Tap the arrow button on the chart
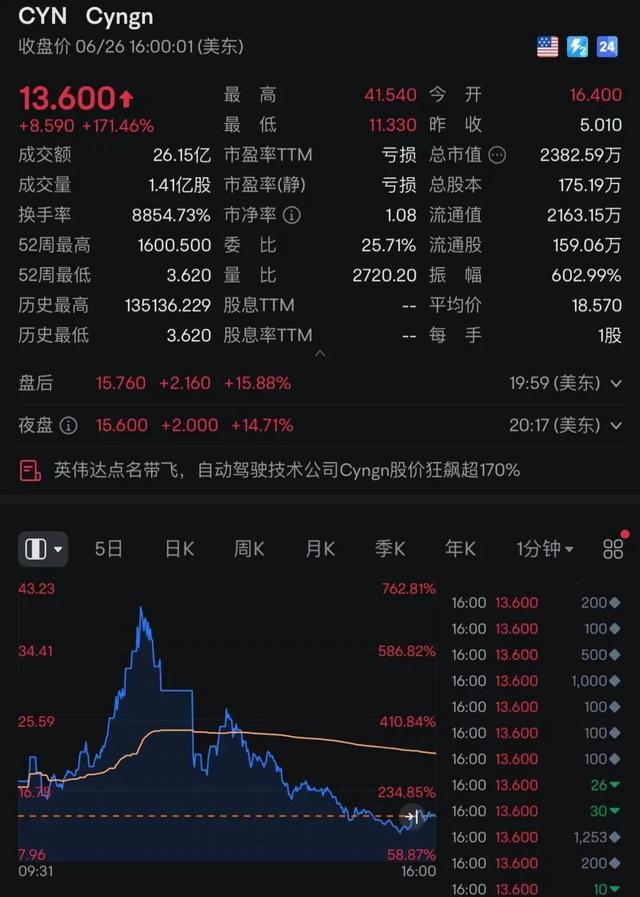Screen dimensions: 640x897 (x=412, y=817)
